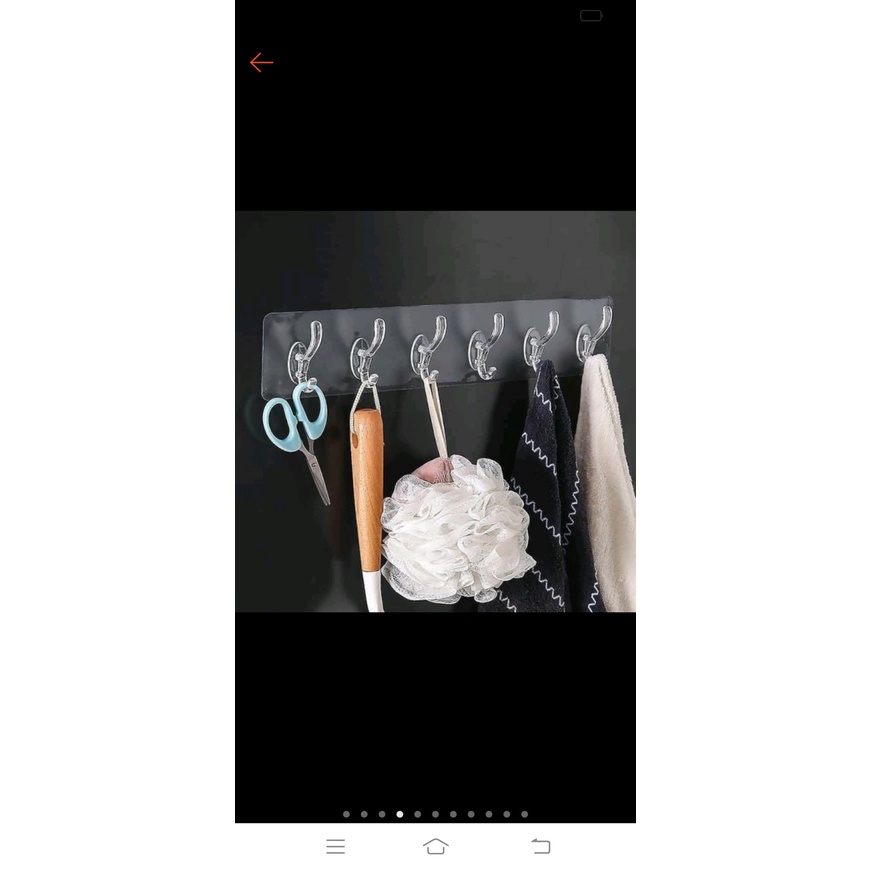Image resolution: width=870 pixels, height=870 pixels.
Task: Tap the hooks product image
Action: pos(436,411)
